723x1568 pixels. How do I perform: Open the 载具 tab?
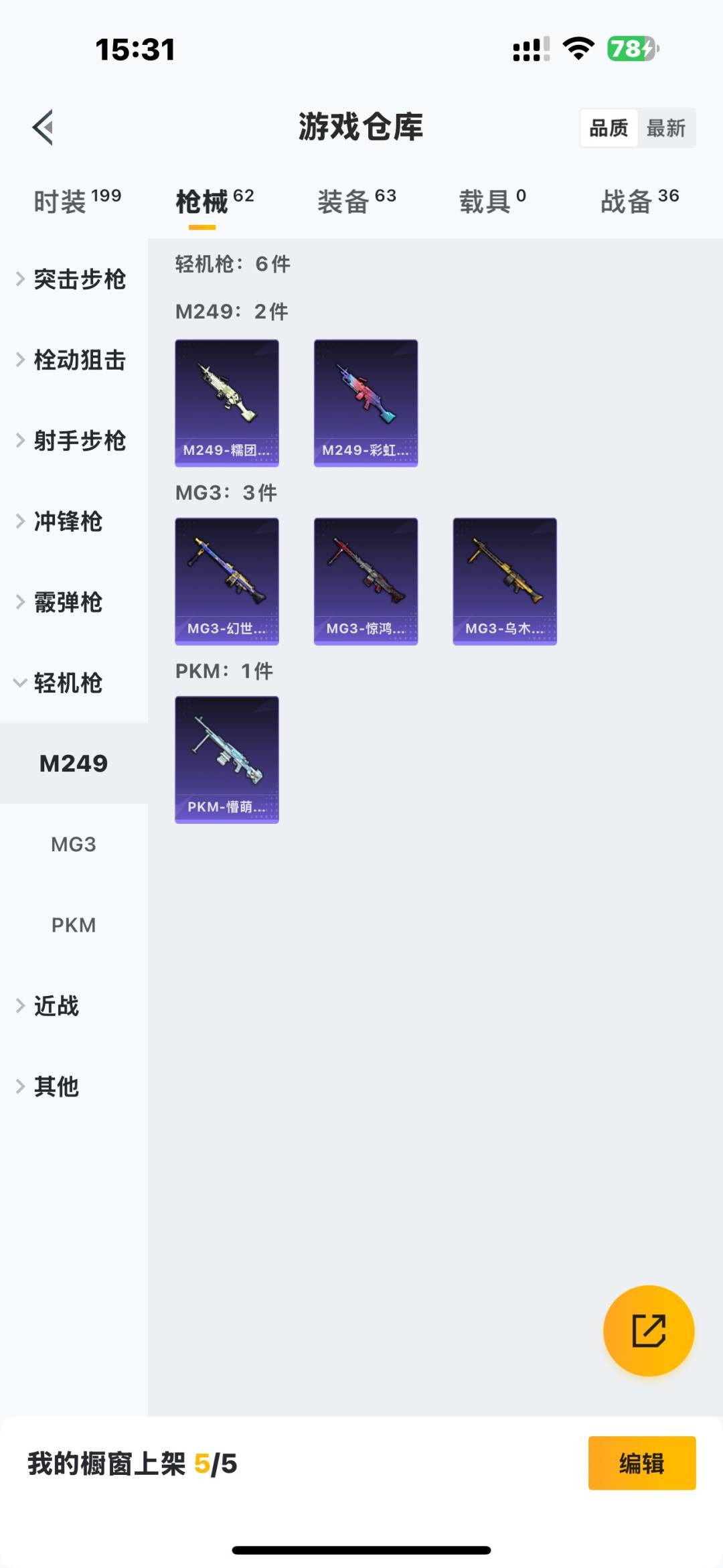pyautogui.click(x=492, y=200)
